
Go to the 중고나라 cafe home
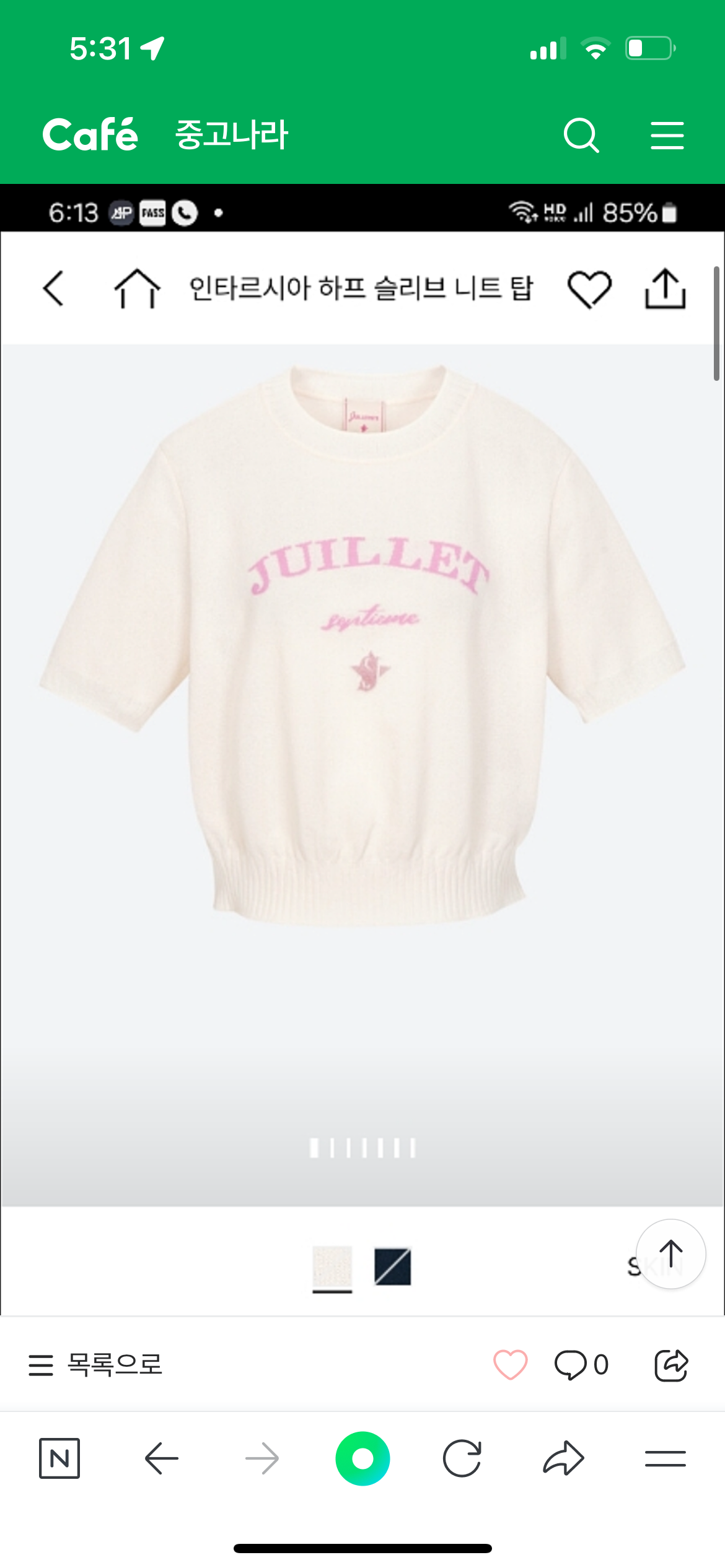pos(231,134)
